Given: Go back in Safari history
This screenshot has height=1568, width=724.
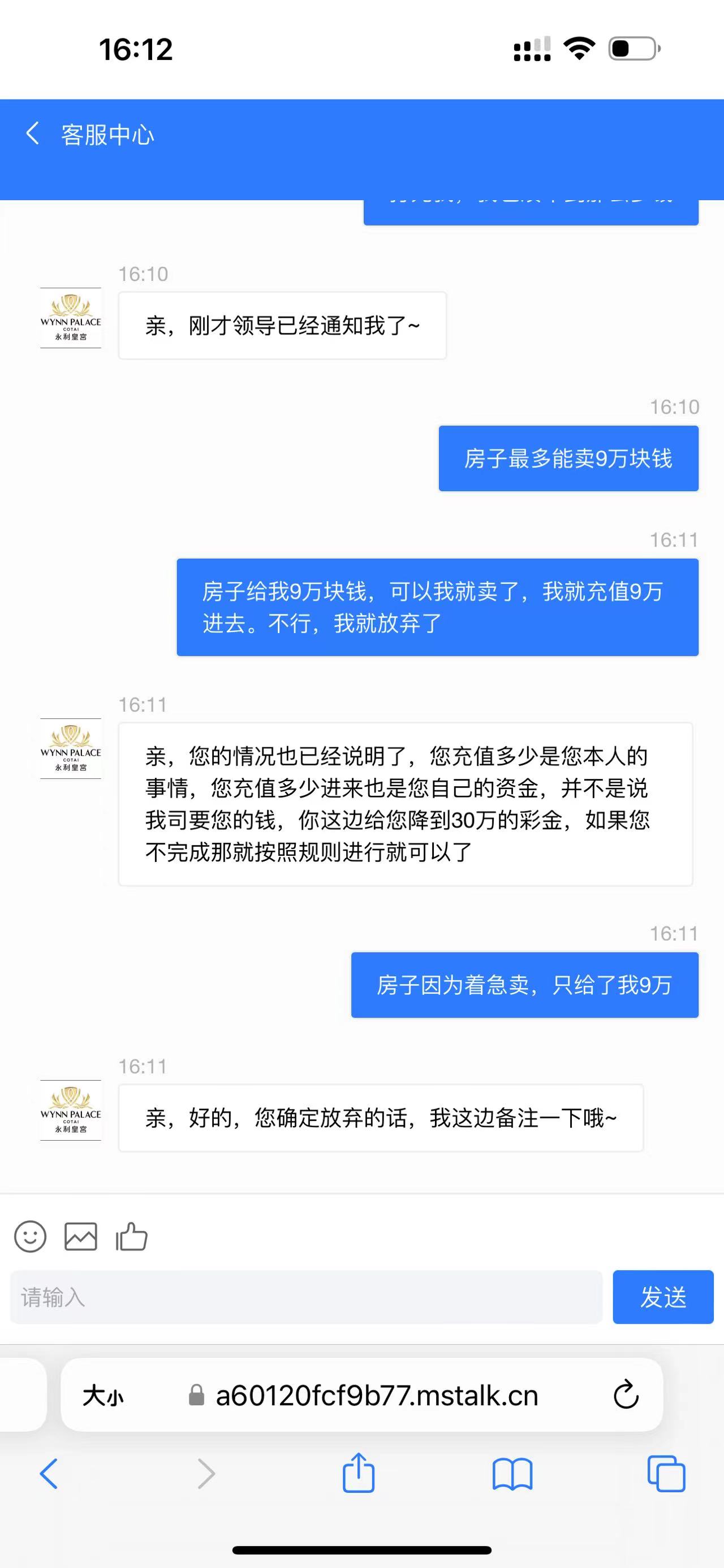Looking at the screenshot, I should click(x=49, y=1474).
